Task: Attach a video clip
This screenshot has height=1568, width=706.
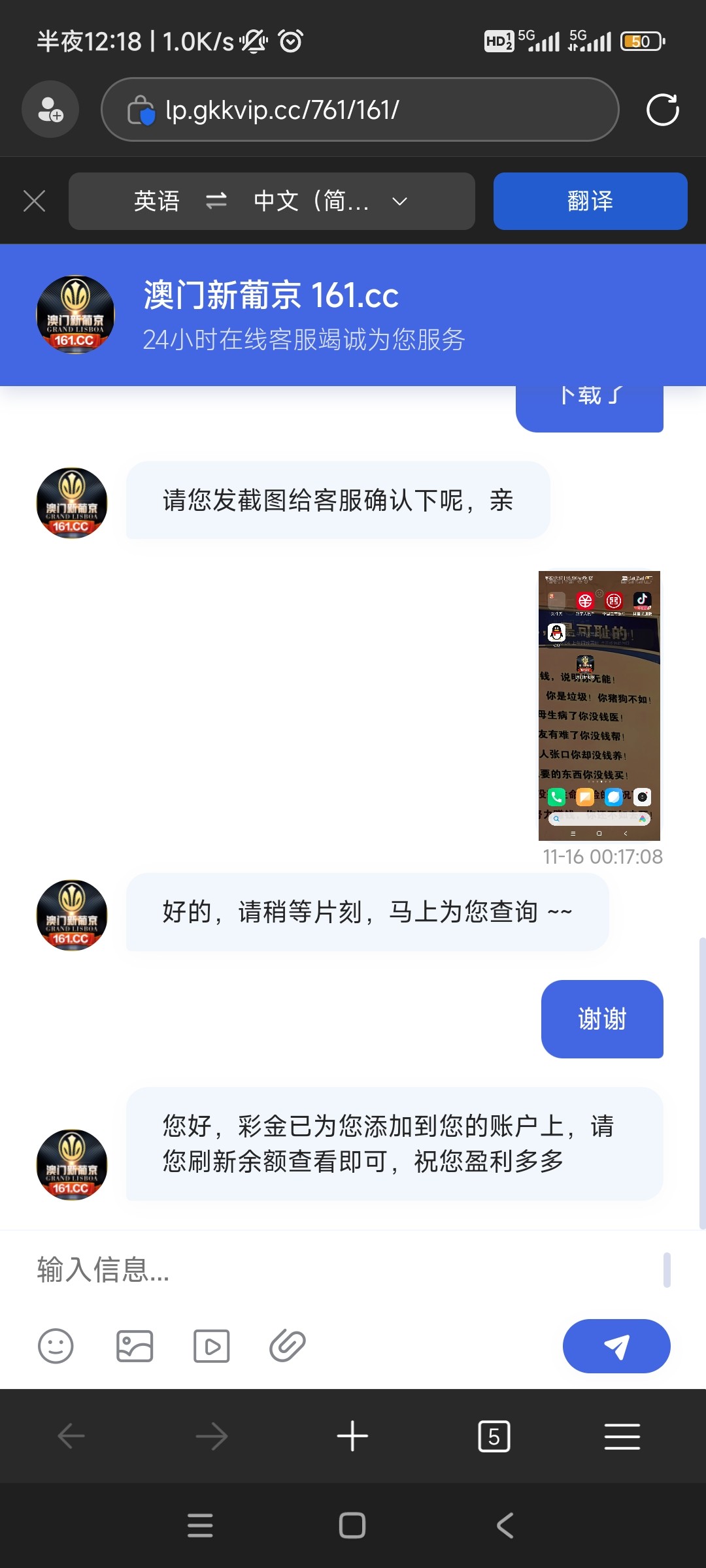Action: click(x=211, y=1346)
